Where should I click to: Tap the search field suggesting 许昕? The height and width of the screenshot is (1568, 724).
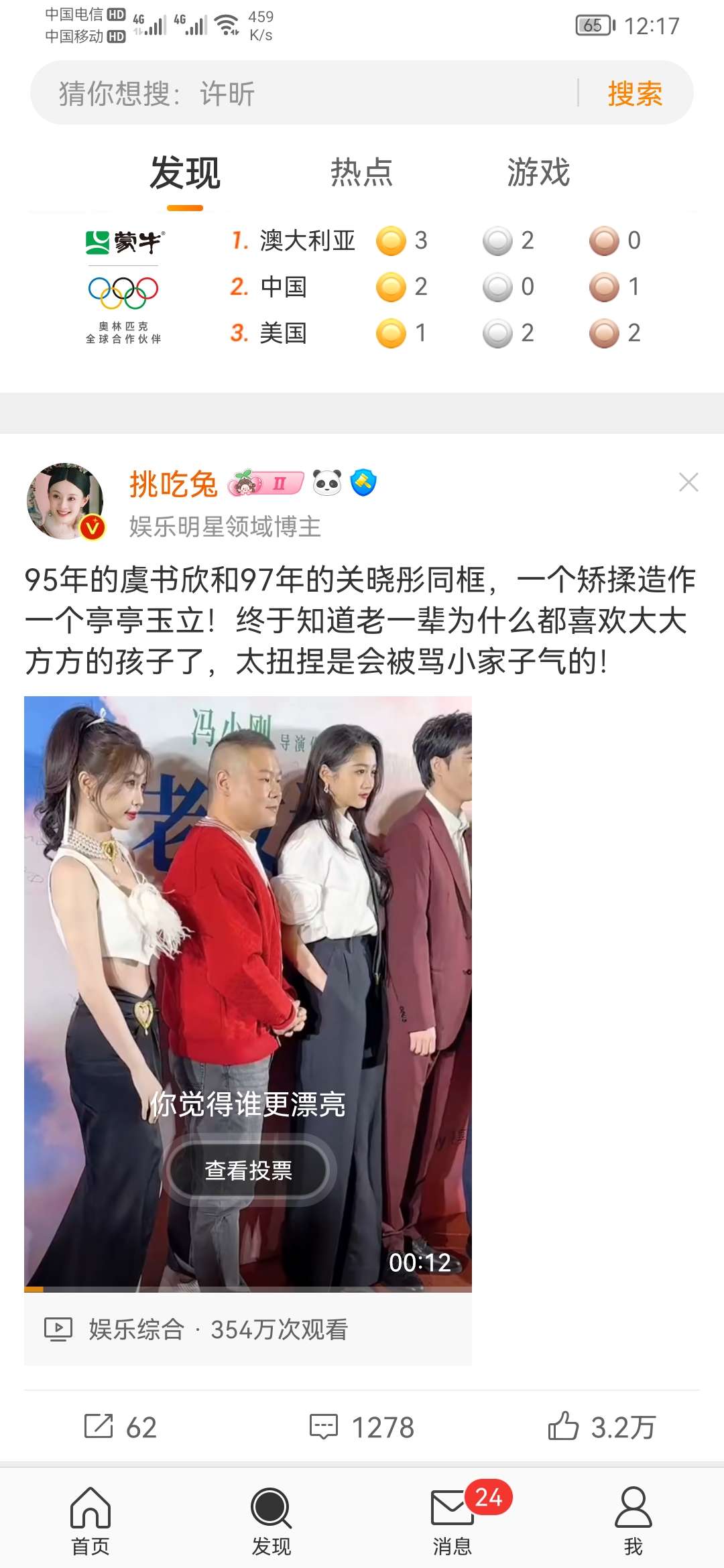pyautogui.click(x=302, y=93)
